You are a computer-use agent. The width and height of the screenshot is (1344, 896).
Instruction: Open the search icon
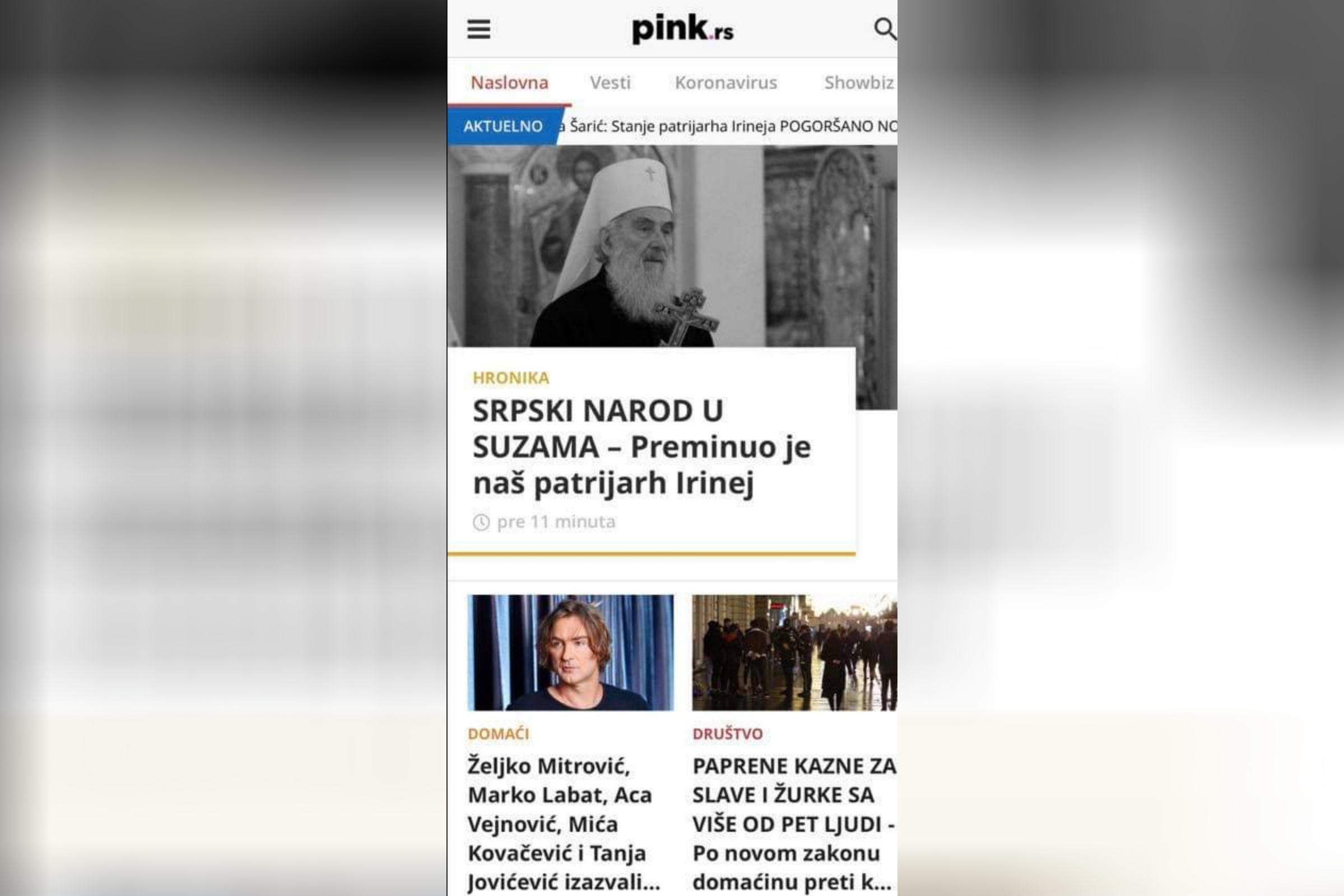tap(885, 29)
